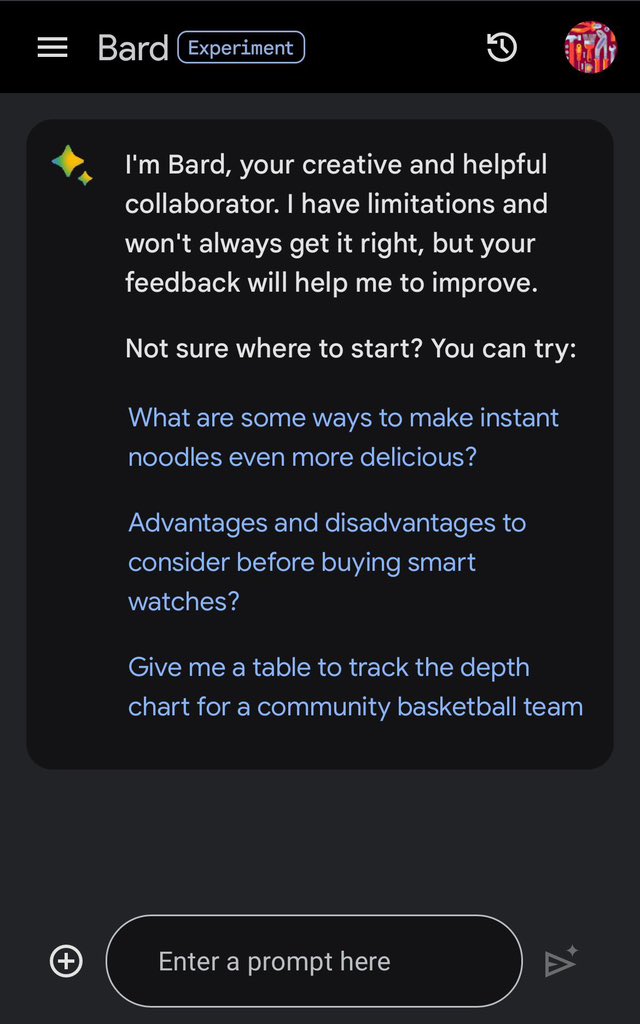
Task: Select the smart watches pros and cons prompt
Action: (x=326, y=562)
